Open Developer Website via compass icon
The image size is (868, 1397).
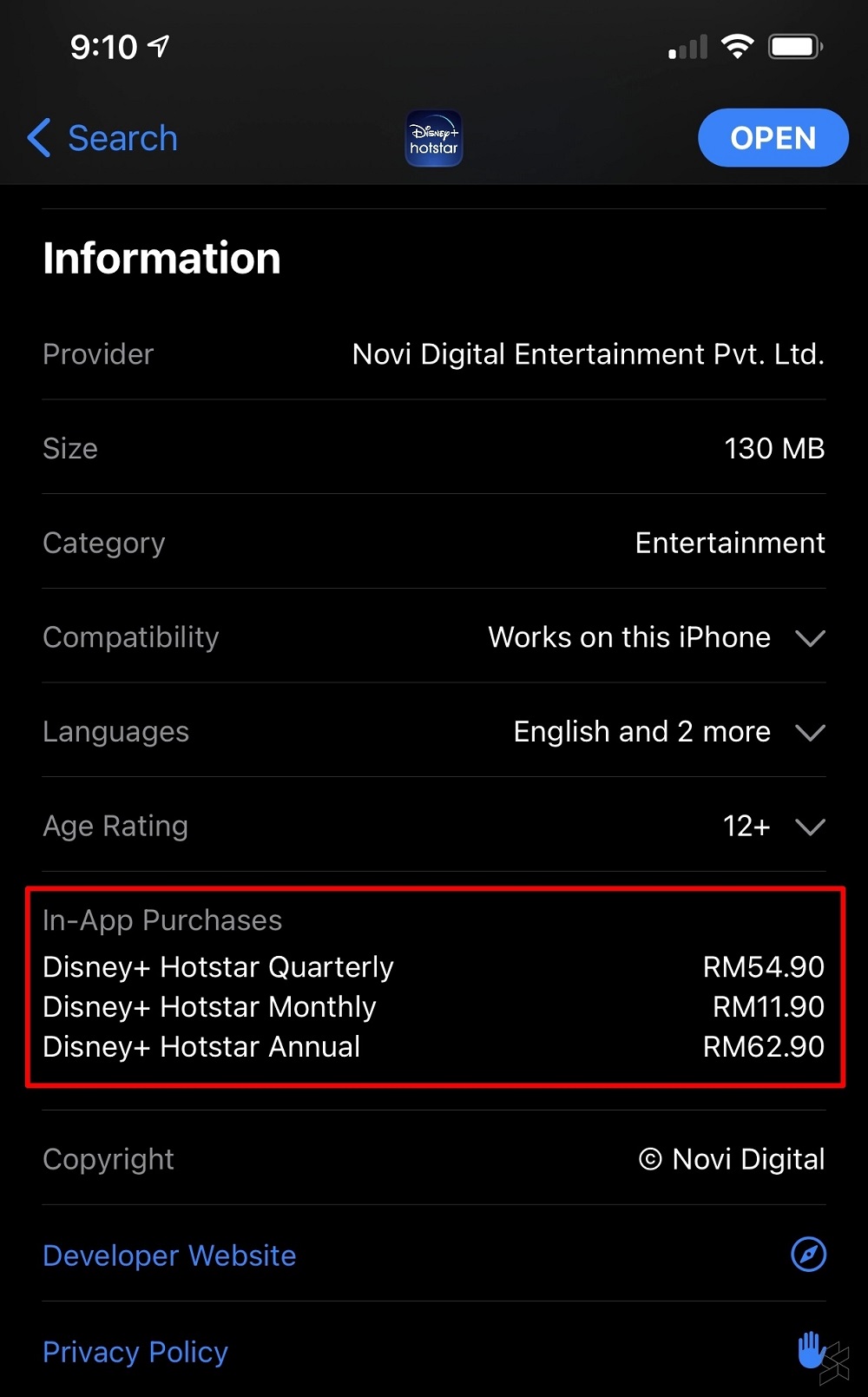808,1255
